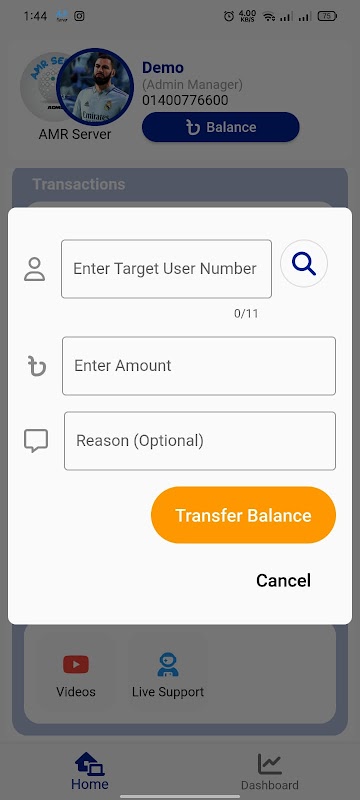Tap the Reason (Optional) field

click(x=200, y=441)
